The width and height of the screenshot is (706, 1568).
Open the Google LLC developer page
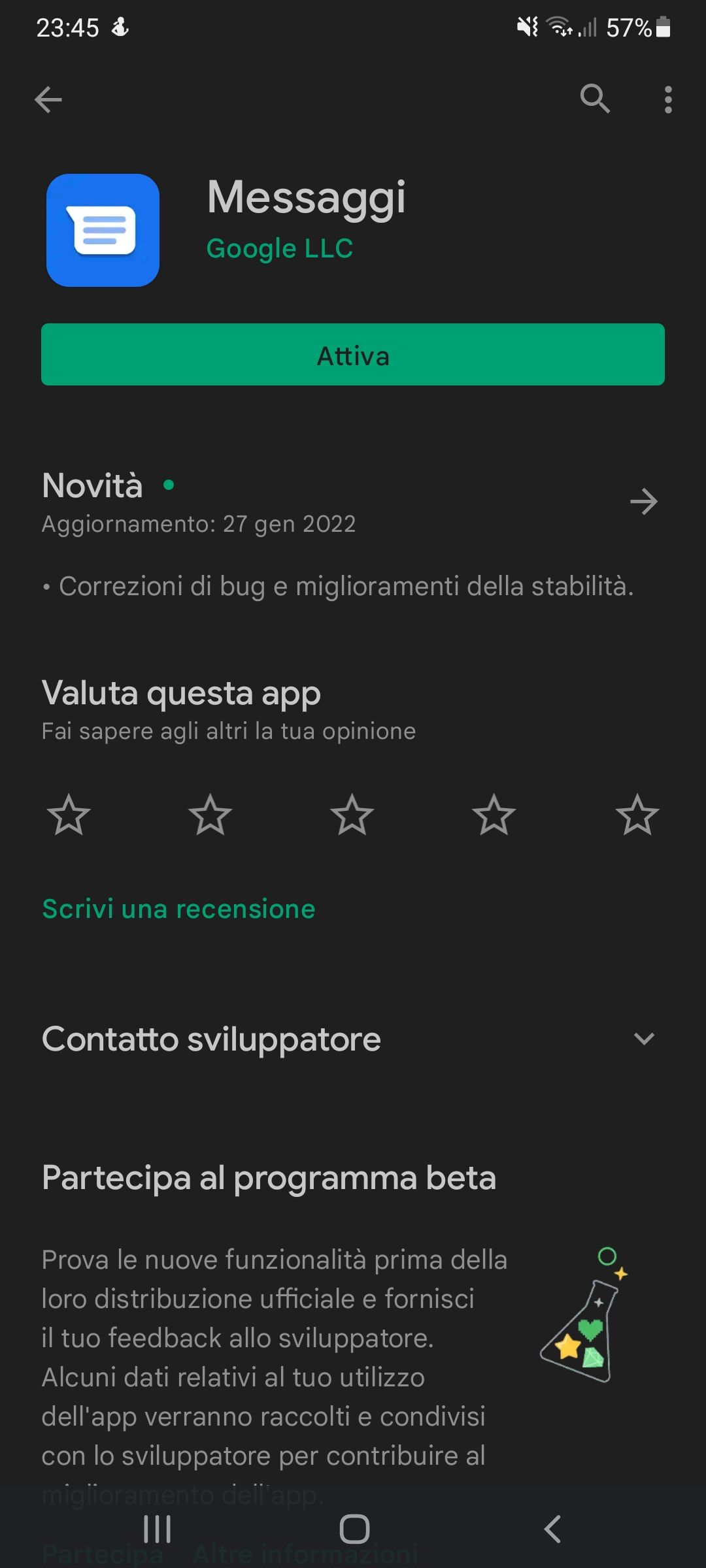click(x=279, y=248)
